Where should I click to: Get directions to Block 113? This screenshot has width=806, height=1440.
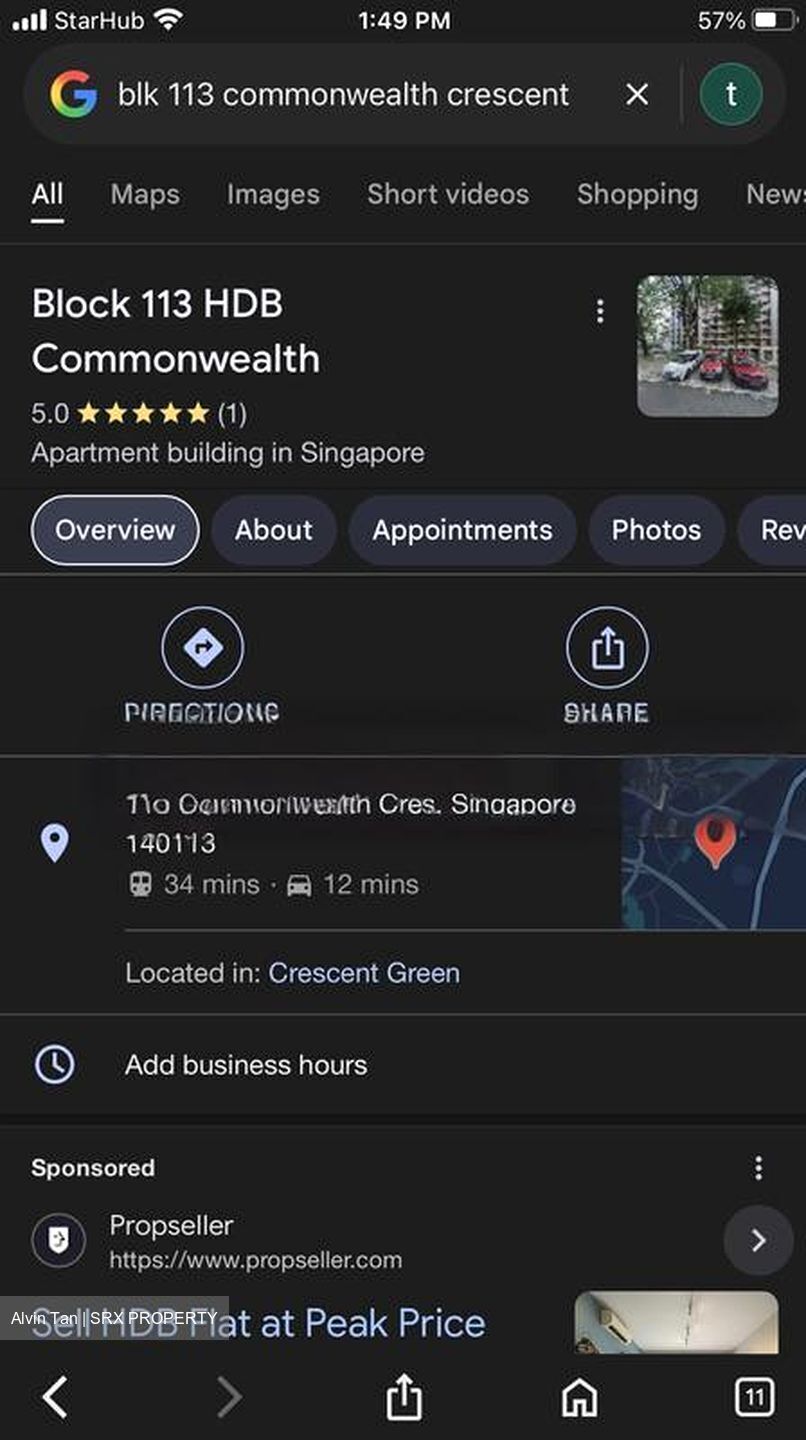[203, 649]
